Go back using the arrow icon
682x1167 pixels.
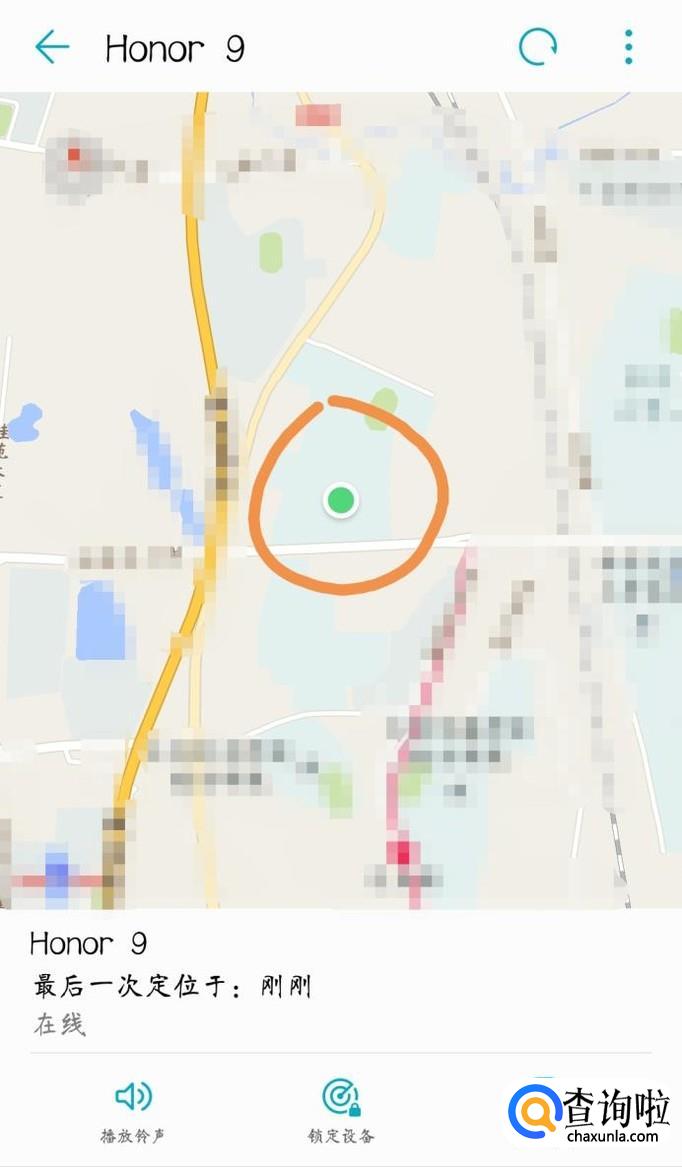(x=52, y=47)
